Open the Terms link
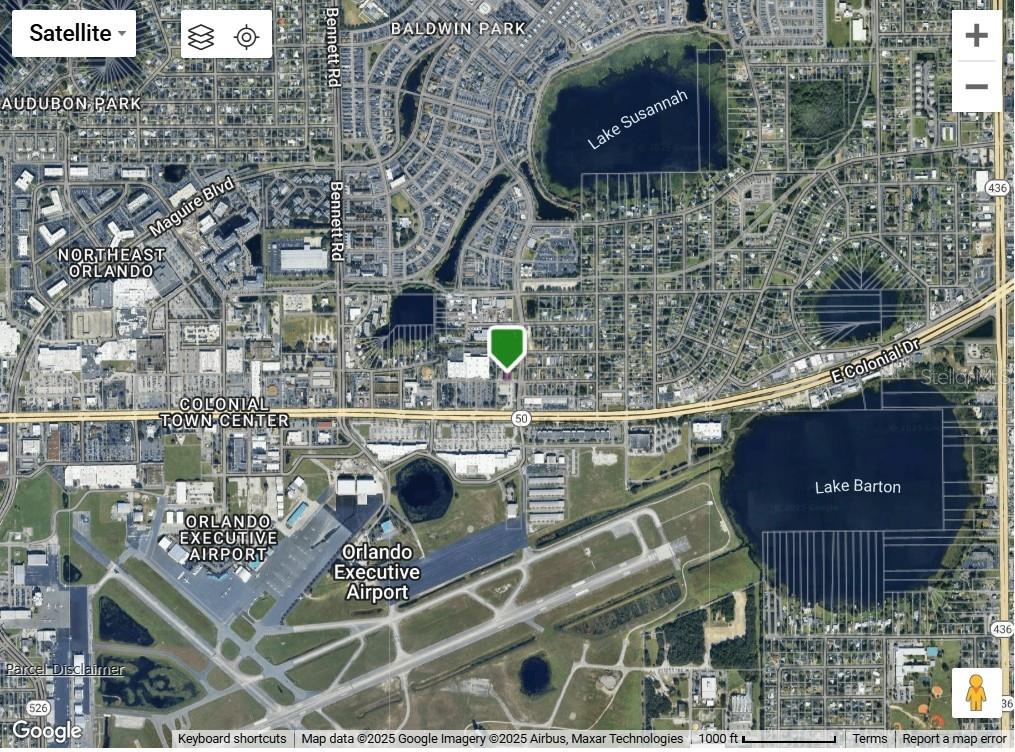Screen dimensions: 1015x752 pos(869,739)
